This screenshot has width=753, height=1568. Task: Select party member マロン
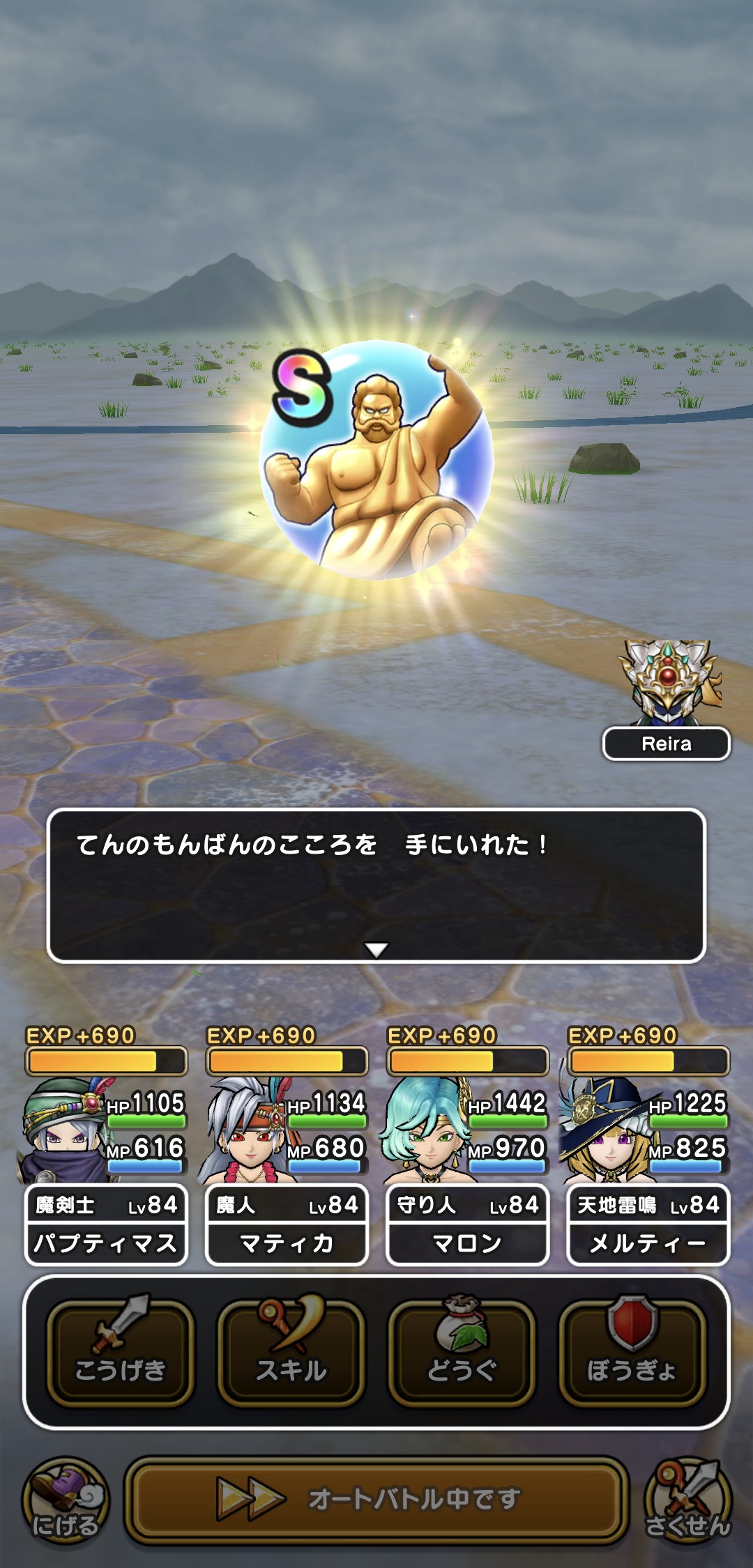coord(467,1171)
